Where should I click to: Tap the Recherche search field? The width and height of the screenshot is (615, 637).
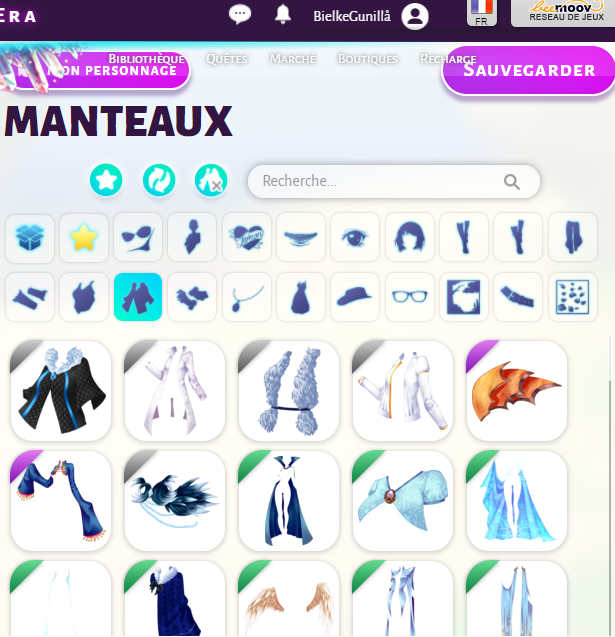(380, 181)
